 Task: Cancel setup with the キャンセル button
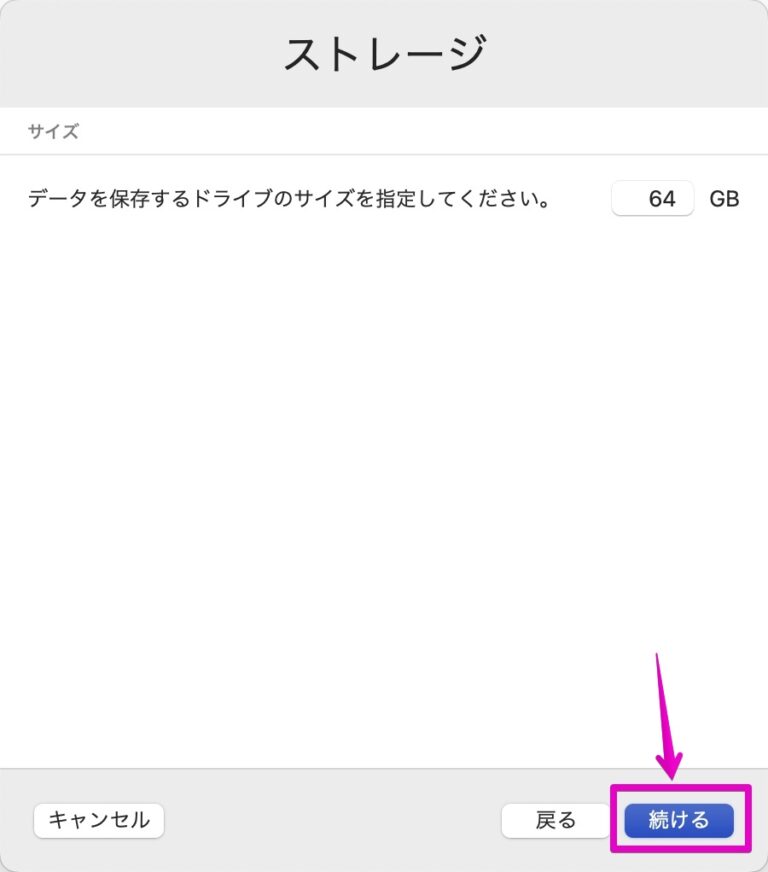[x=99, y=820]
